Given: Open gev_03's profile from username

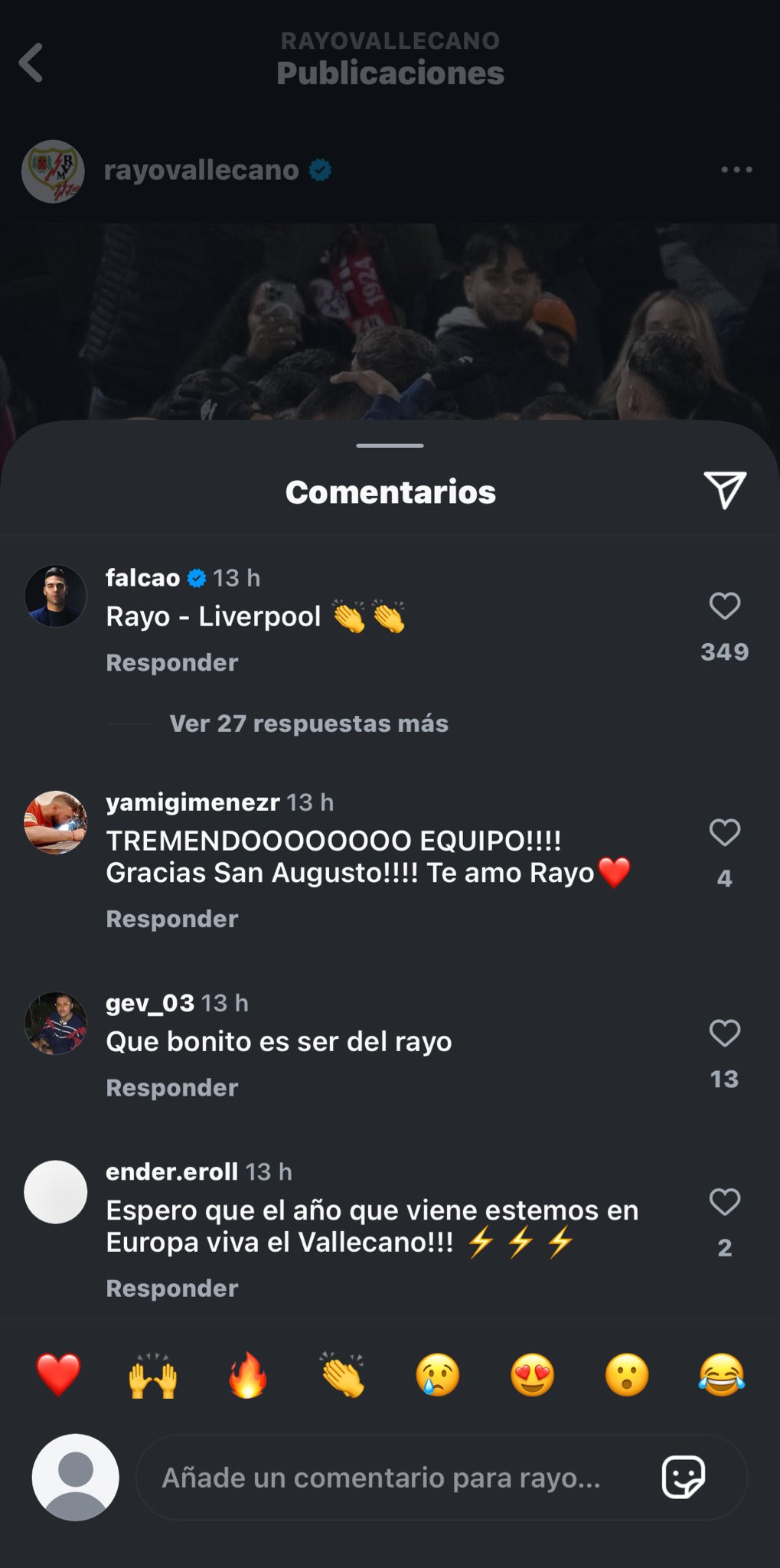Looking at the screenshot, I should click(150, 1003).
